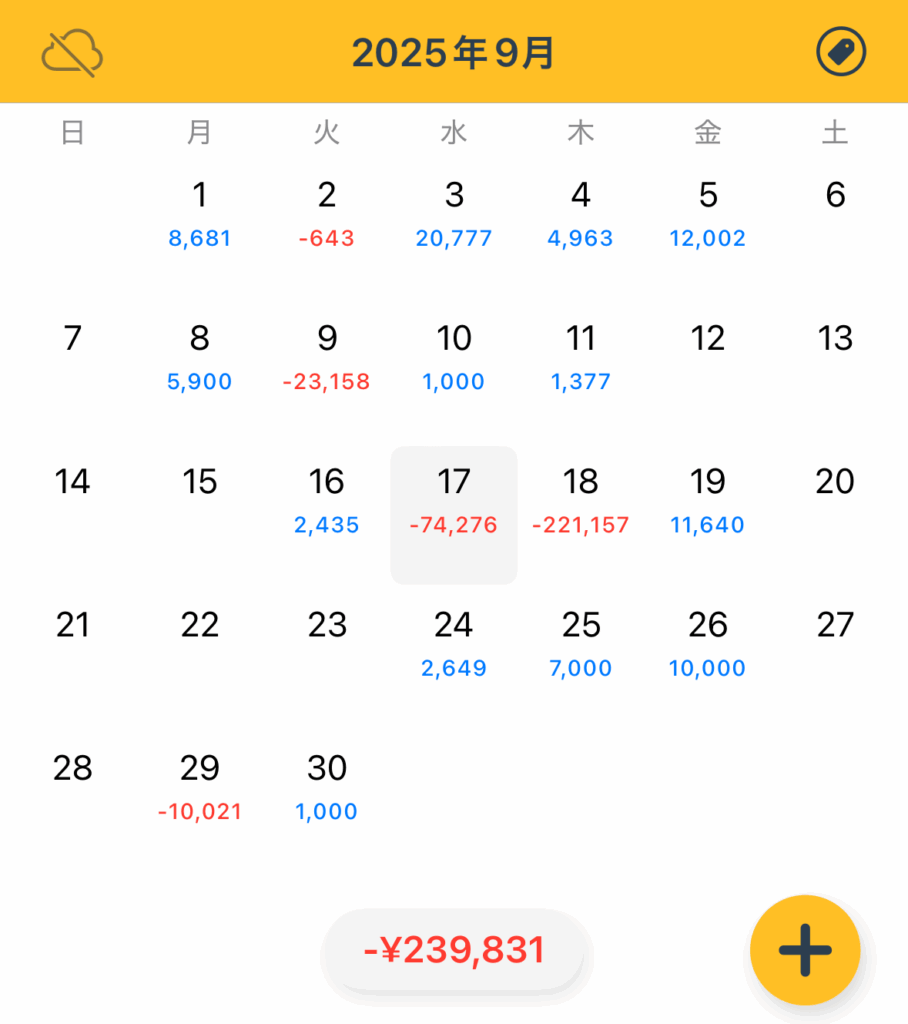Tap highlighted day 17 showing -74,276

454,514
